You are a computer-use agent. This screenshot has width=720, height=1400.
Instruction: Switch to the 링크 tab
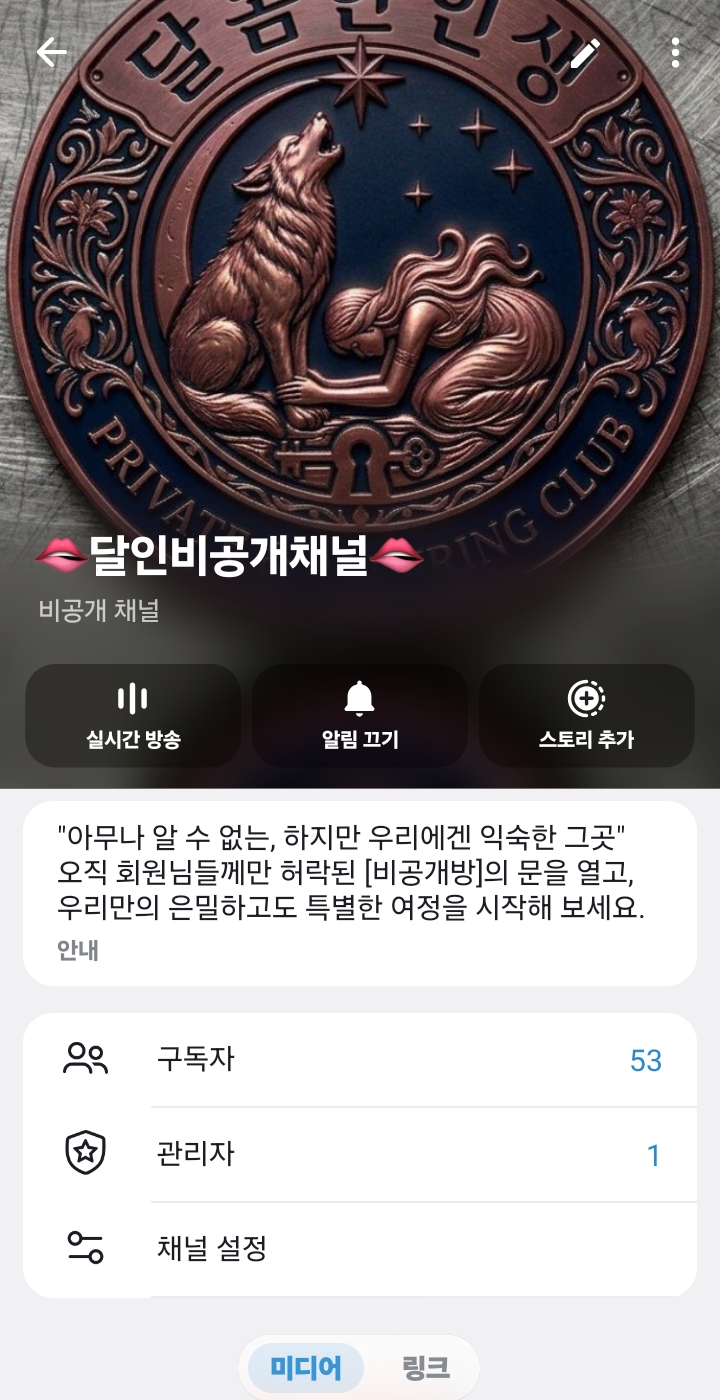pos(425,1368)
